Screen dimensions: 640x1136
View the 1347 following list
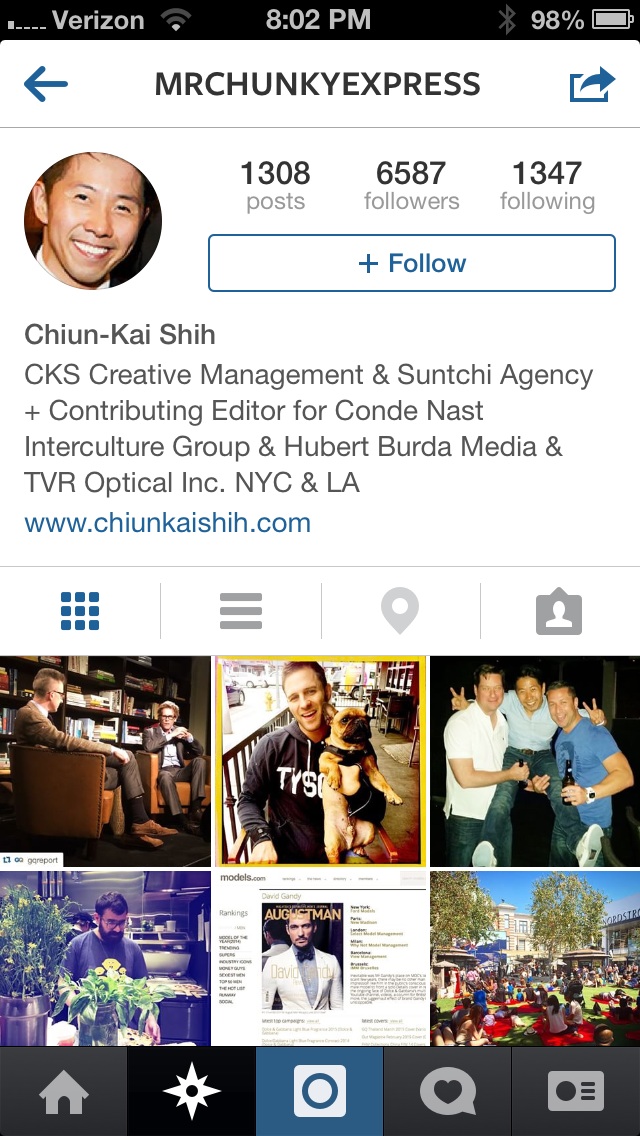click(547, 185)
